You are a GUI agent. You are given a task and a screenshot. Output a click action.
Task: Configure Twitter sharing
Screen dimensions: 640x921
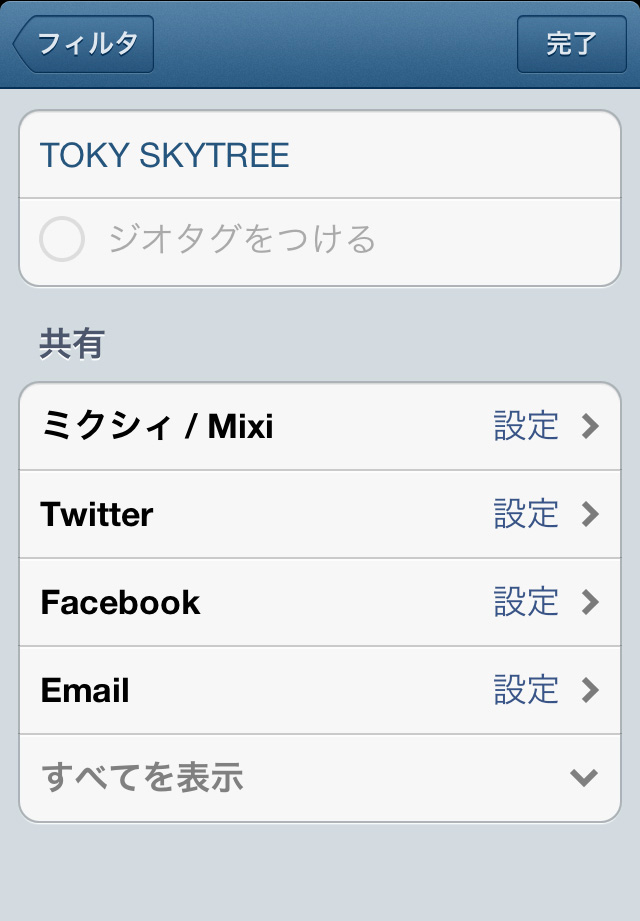pyautogui.click(x=320, y=515)
